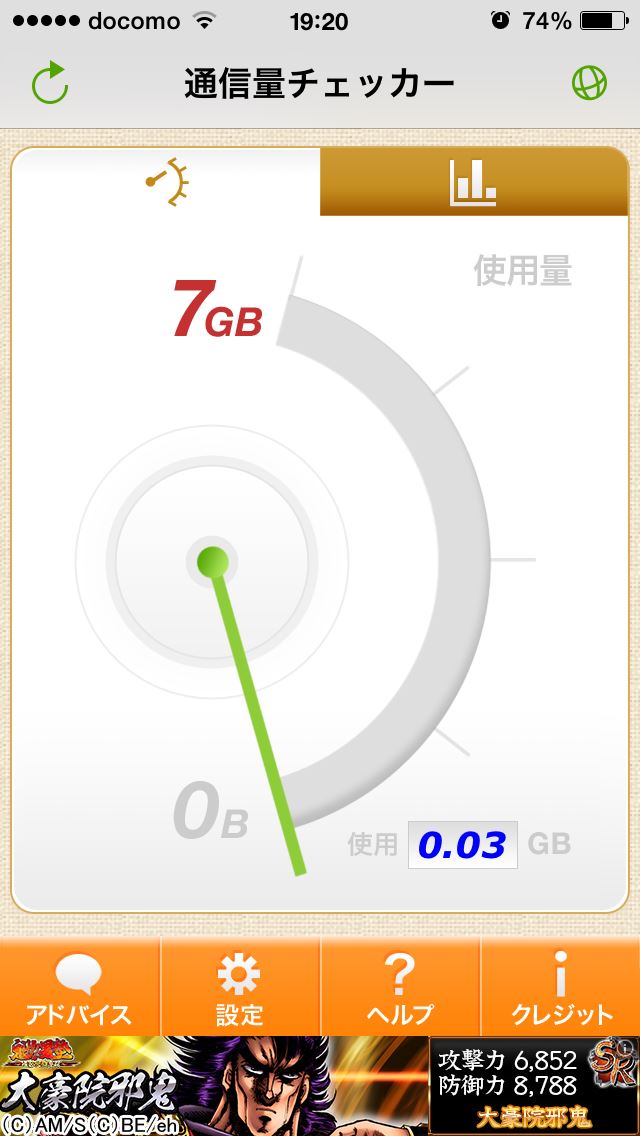Open the globe icon in header
Screen dimensions: 640x1136
click(589, 83)
